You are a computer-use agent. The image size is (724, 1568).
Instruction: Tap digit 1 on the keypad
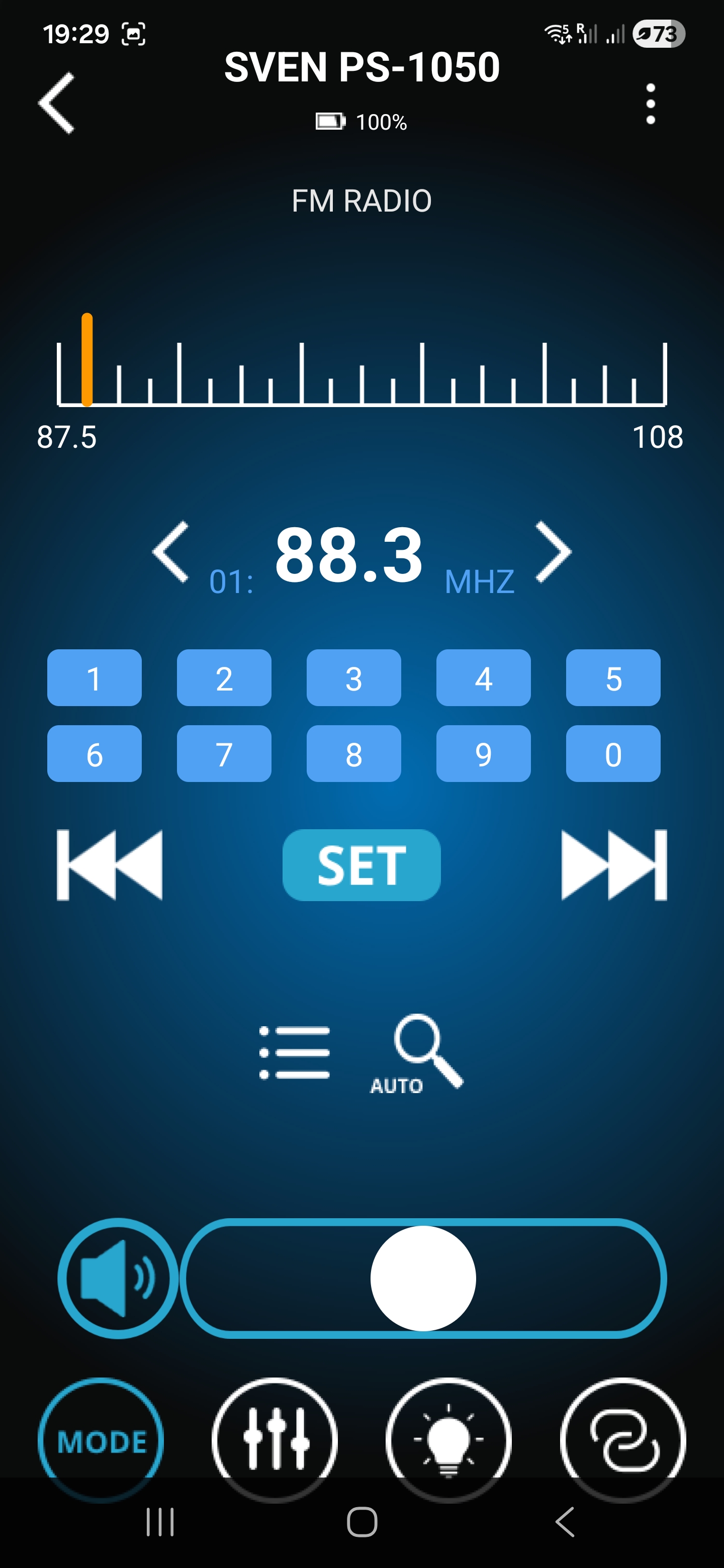point(95,677)
